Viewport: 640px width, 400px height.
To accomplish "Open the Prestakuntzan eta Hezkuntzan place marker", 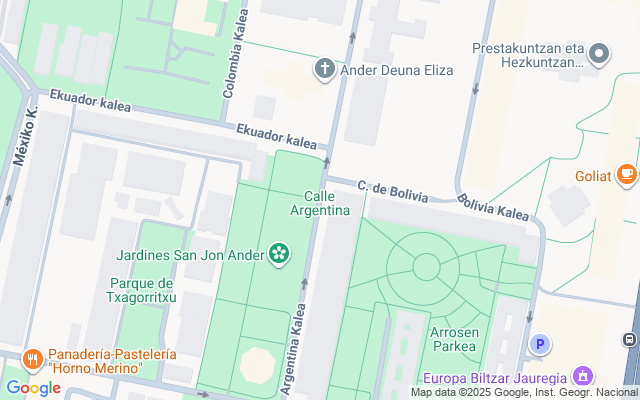I will pyautogui.click(x=599, y=54).
